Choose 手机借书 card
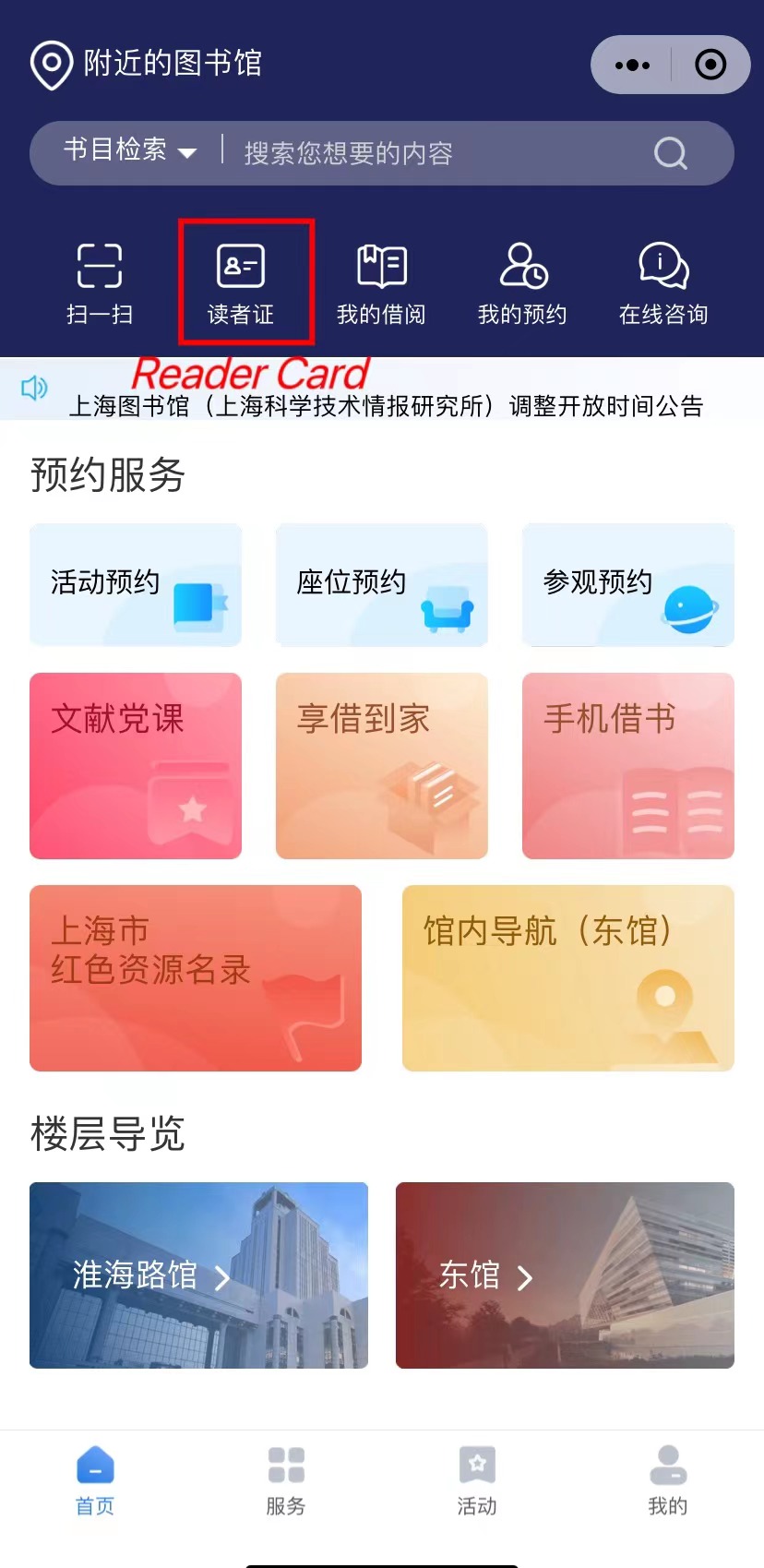 [x=627, y=766]
